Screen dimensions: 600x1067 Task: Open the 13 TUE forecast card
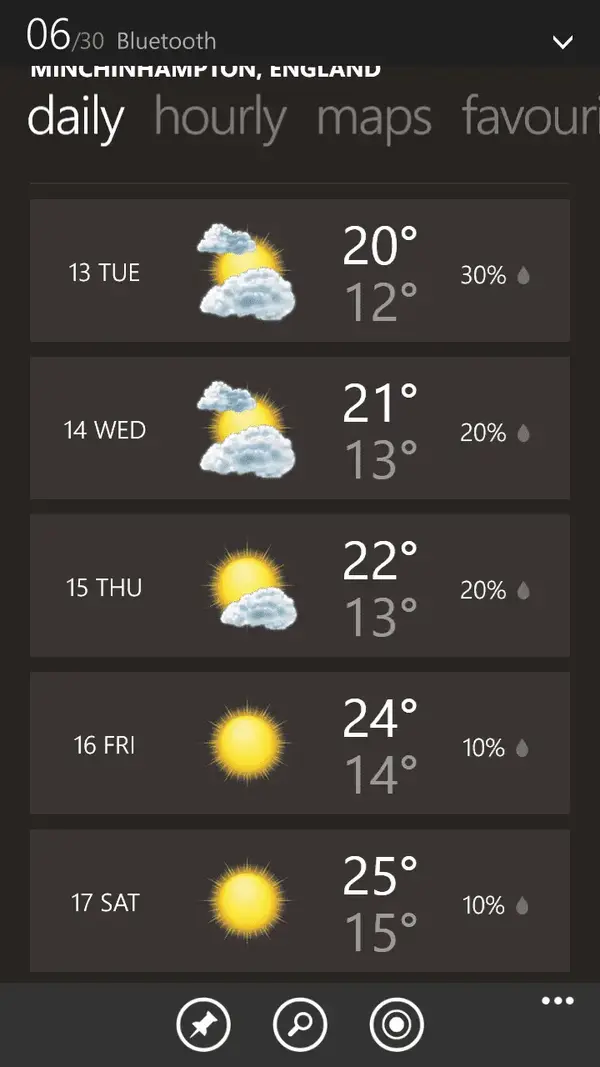click(300, 271)
